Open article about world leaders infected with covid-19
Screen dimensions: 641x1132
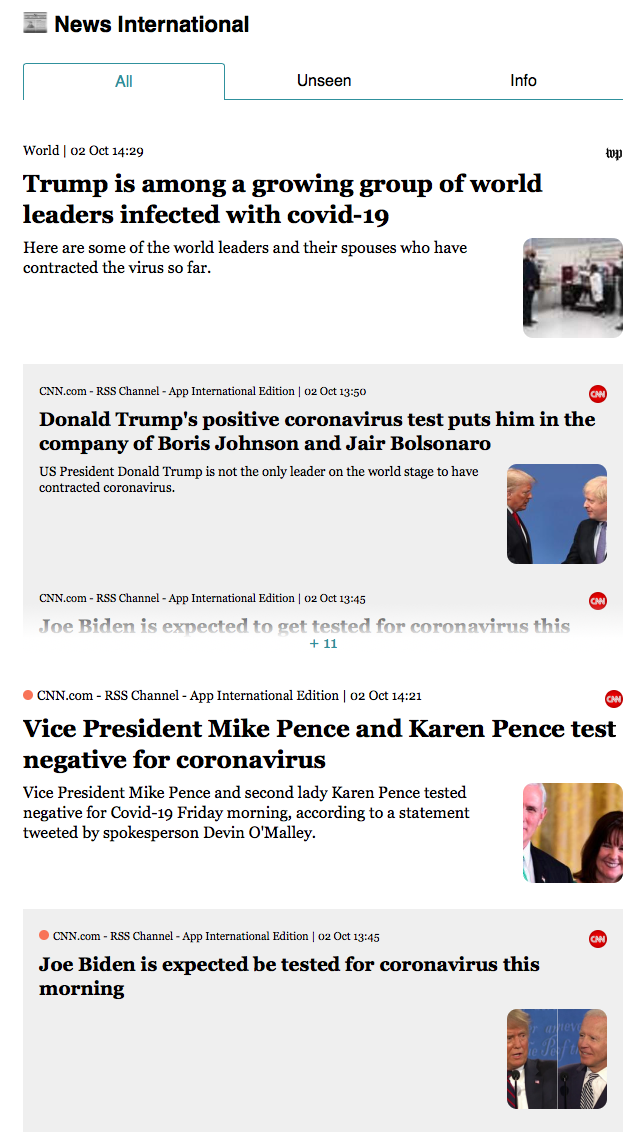[x=282, y=199]
